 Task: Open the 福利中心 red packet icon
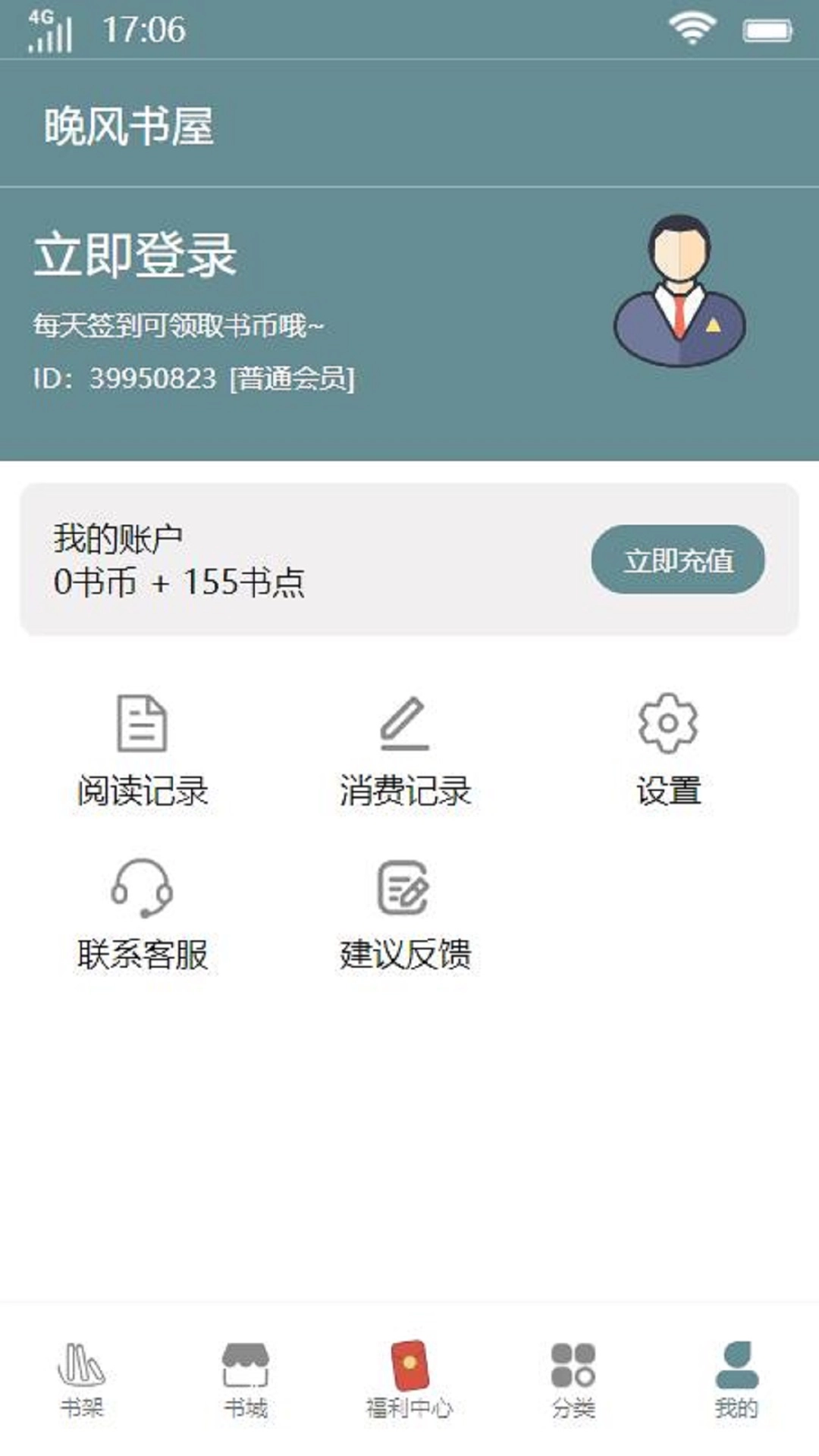(409, 1365)
